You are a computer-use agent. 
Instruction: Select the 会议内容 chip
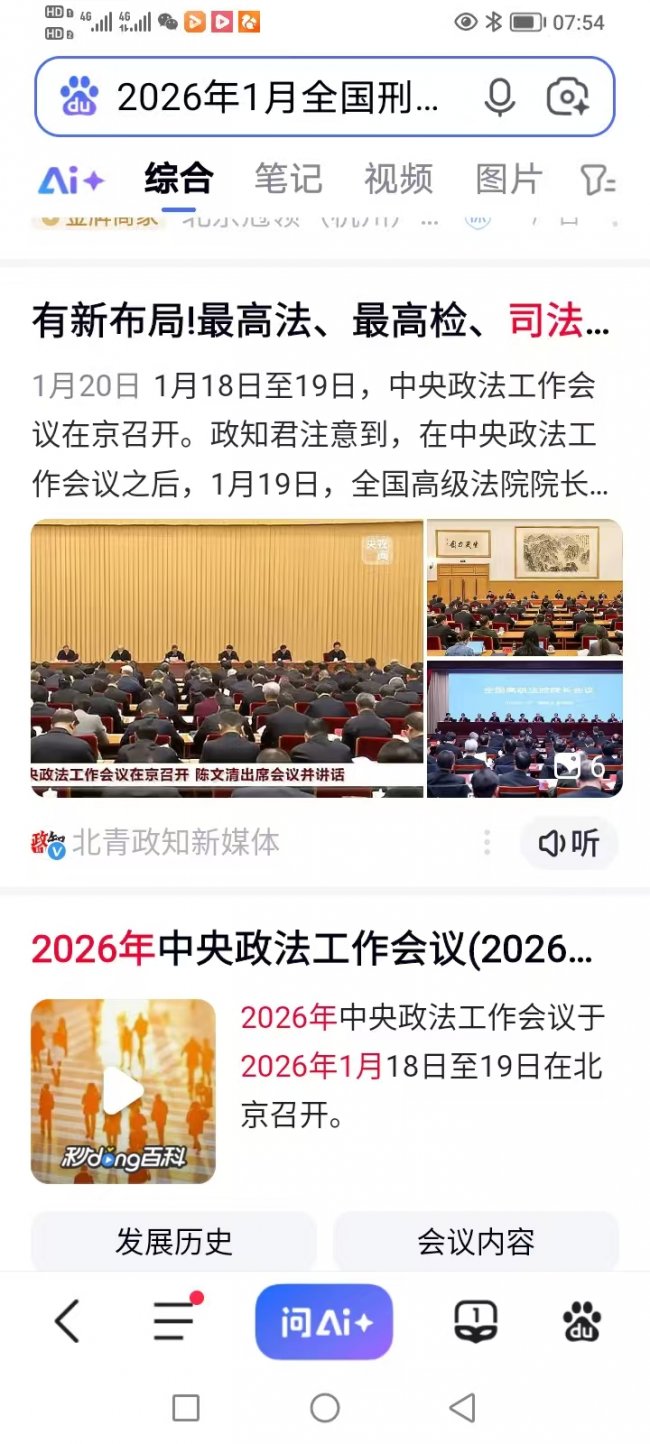point(476,1242)
